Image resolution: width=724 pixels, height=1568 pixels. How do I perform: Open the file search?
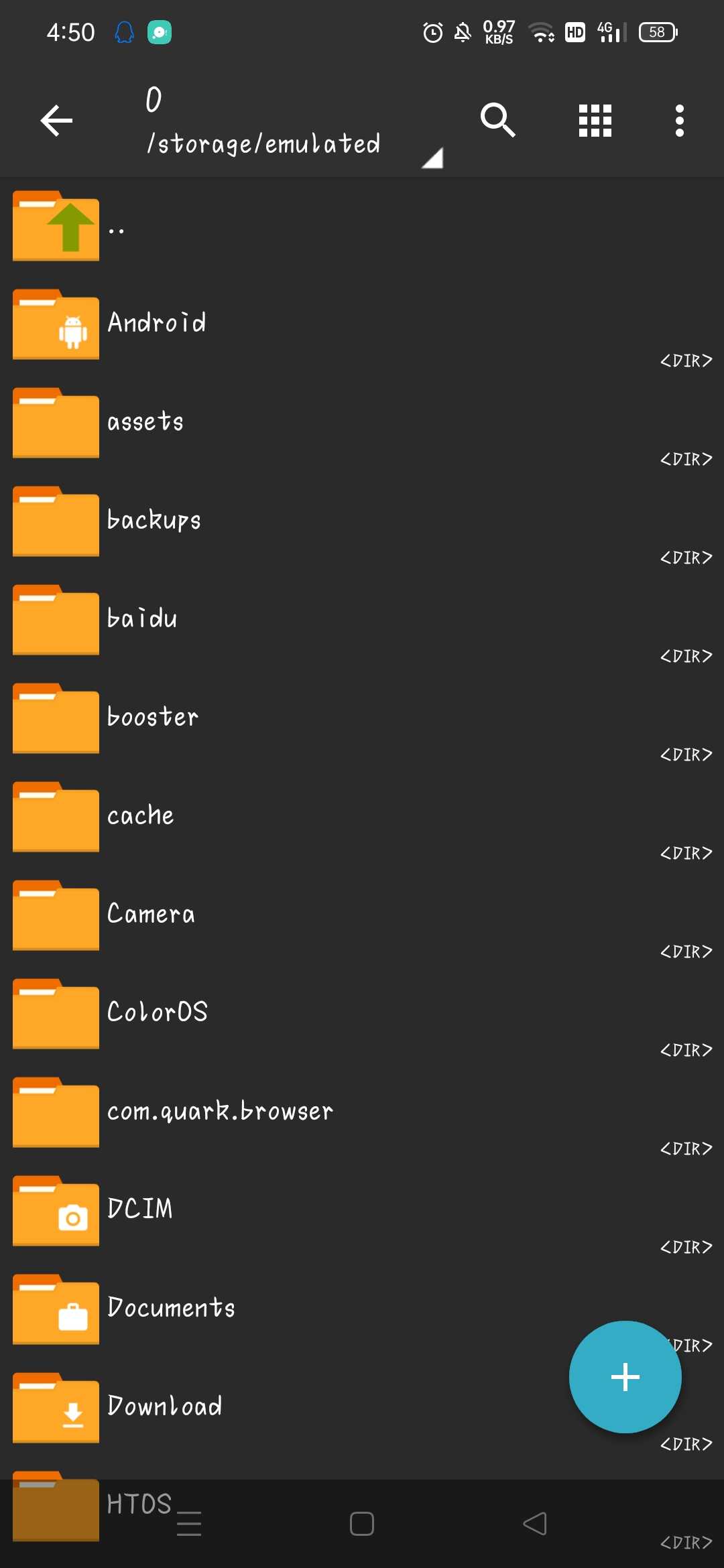pos(497,121)
